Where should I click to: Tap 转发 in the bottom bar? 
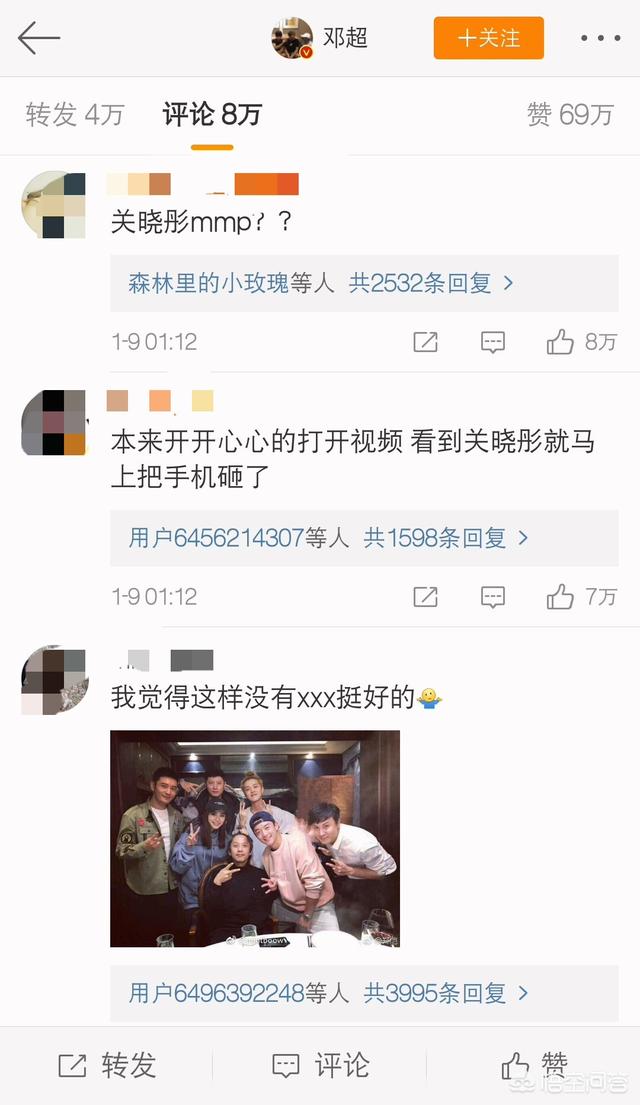click(x=107, y=1066)
